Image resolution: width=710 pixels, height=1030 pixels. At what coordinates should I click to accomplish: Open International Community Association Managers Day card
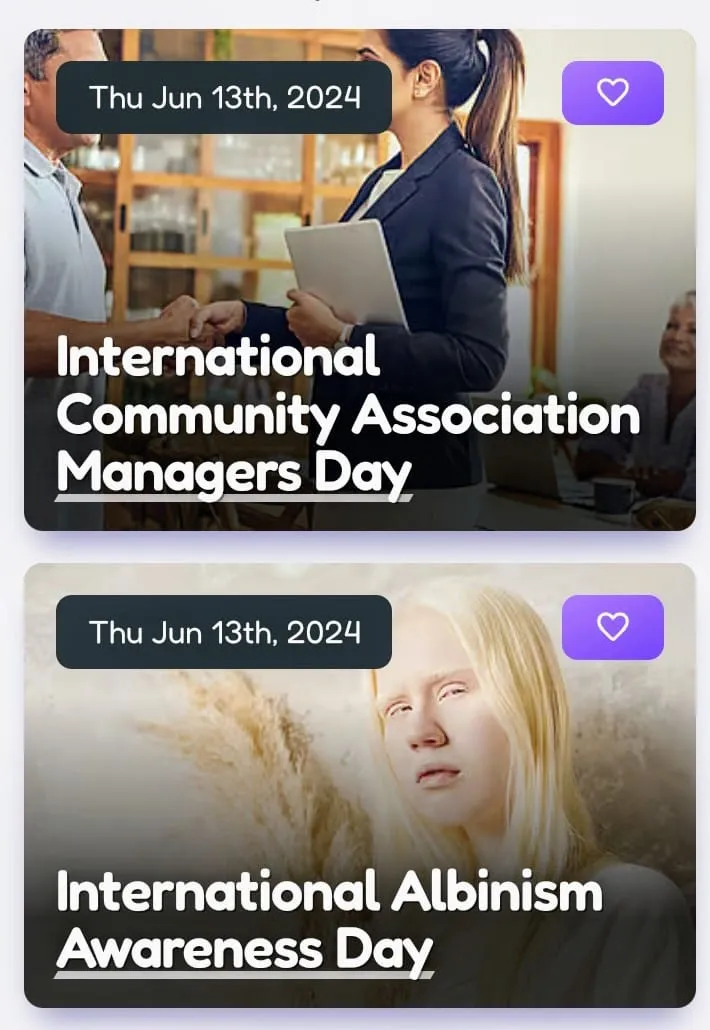coord(348,415)
